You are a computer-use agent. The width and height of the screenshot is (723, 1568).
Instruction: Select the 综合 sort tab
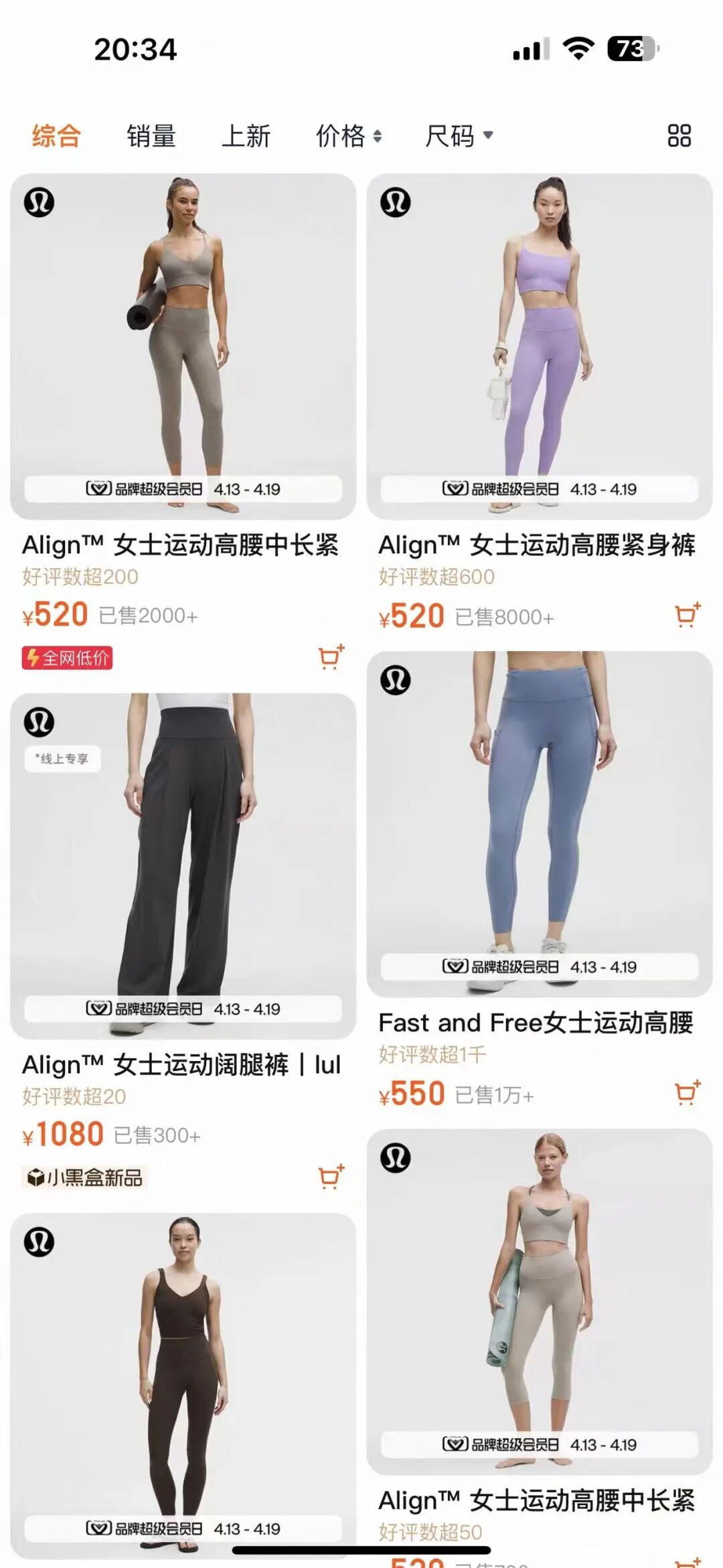click(x=56, y=136)
